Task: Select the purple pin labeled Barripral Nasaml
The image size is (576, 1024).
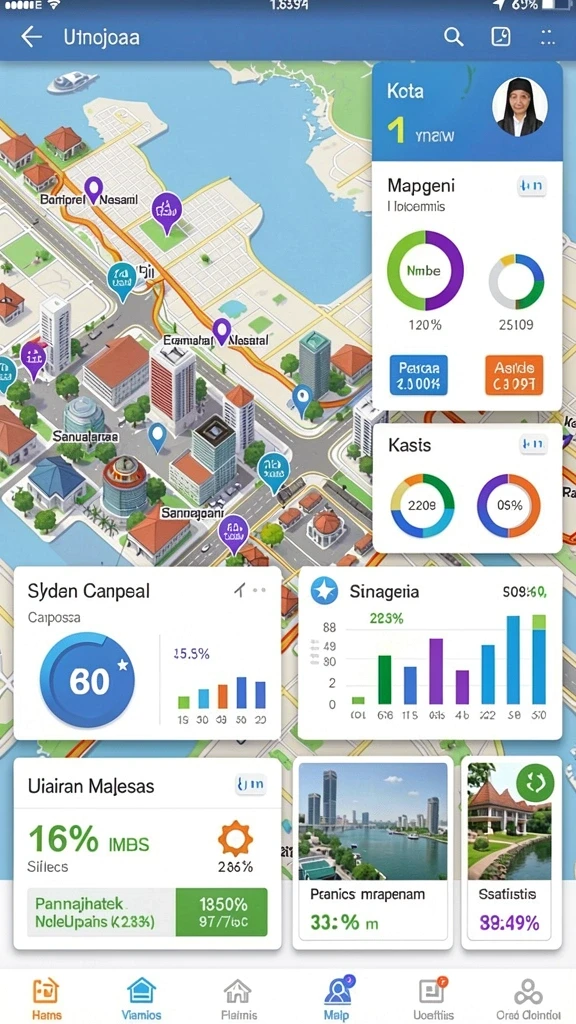Action: pos(94,189)
